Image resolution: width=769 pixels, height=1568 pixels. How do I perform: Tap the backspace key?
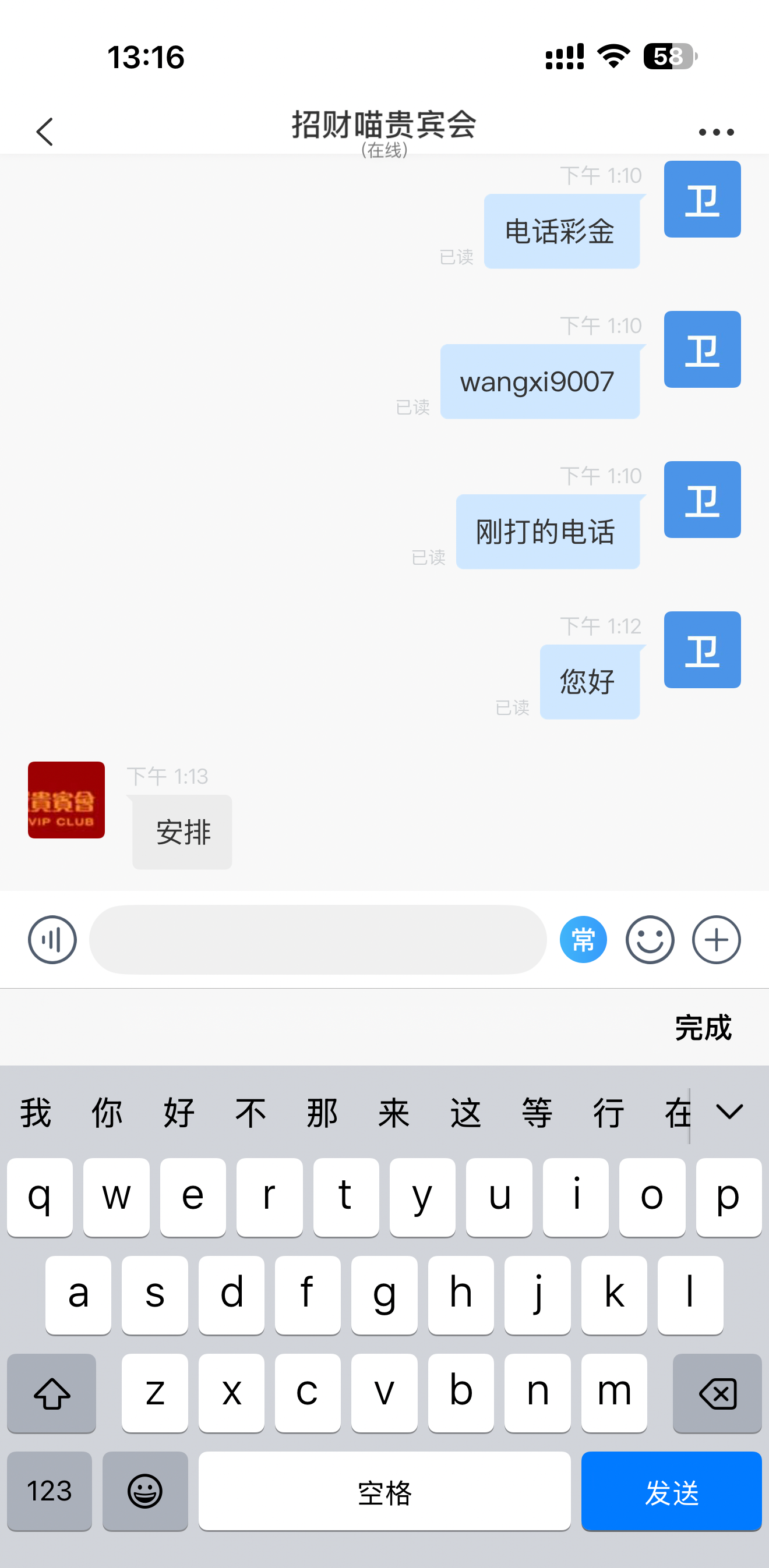[717, 1393]
